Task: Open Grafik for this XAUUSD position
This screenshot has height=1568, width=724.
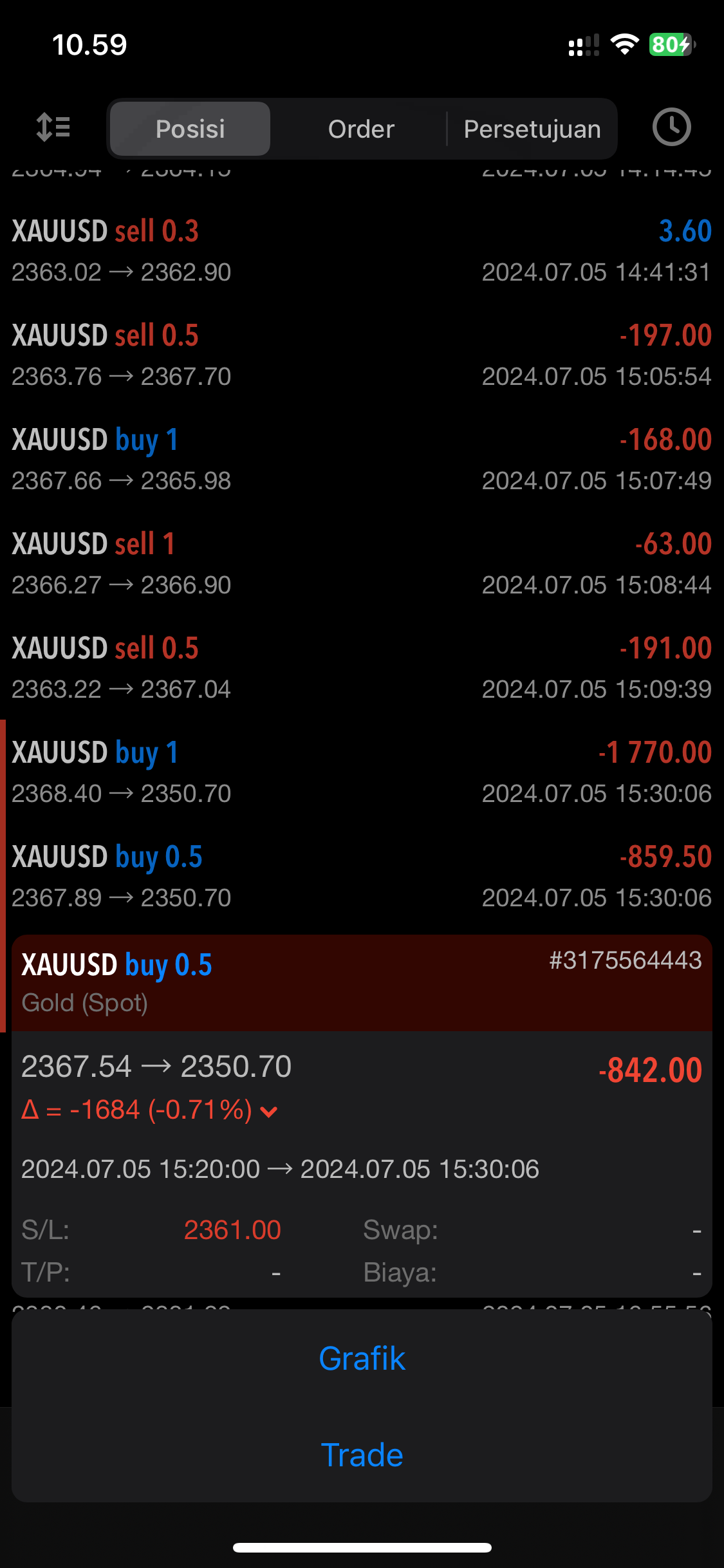Action: point(362,1358)
